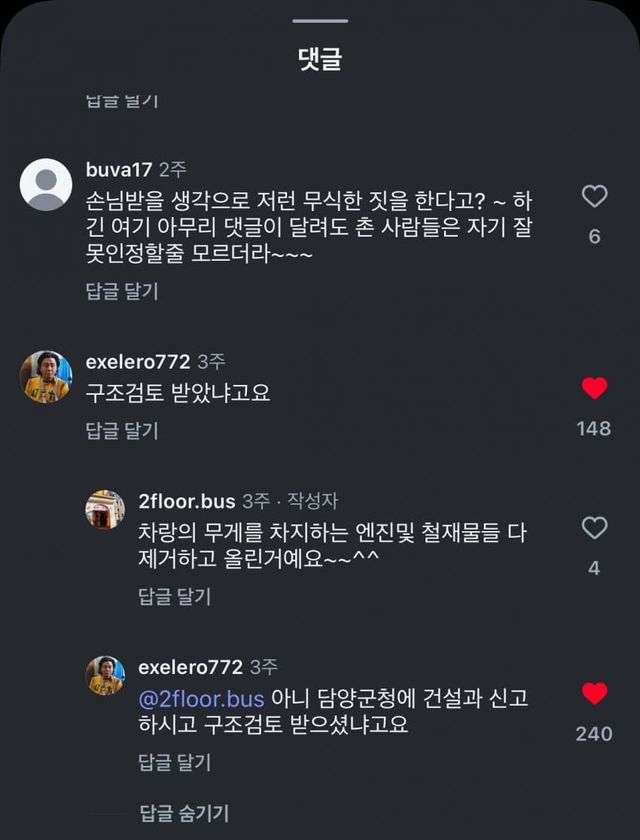The width and height of the screenshot is (640, 840).
Task: Like 2floor.bus's reply about 엔진 removal
Action: 595,528
